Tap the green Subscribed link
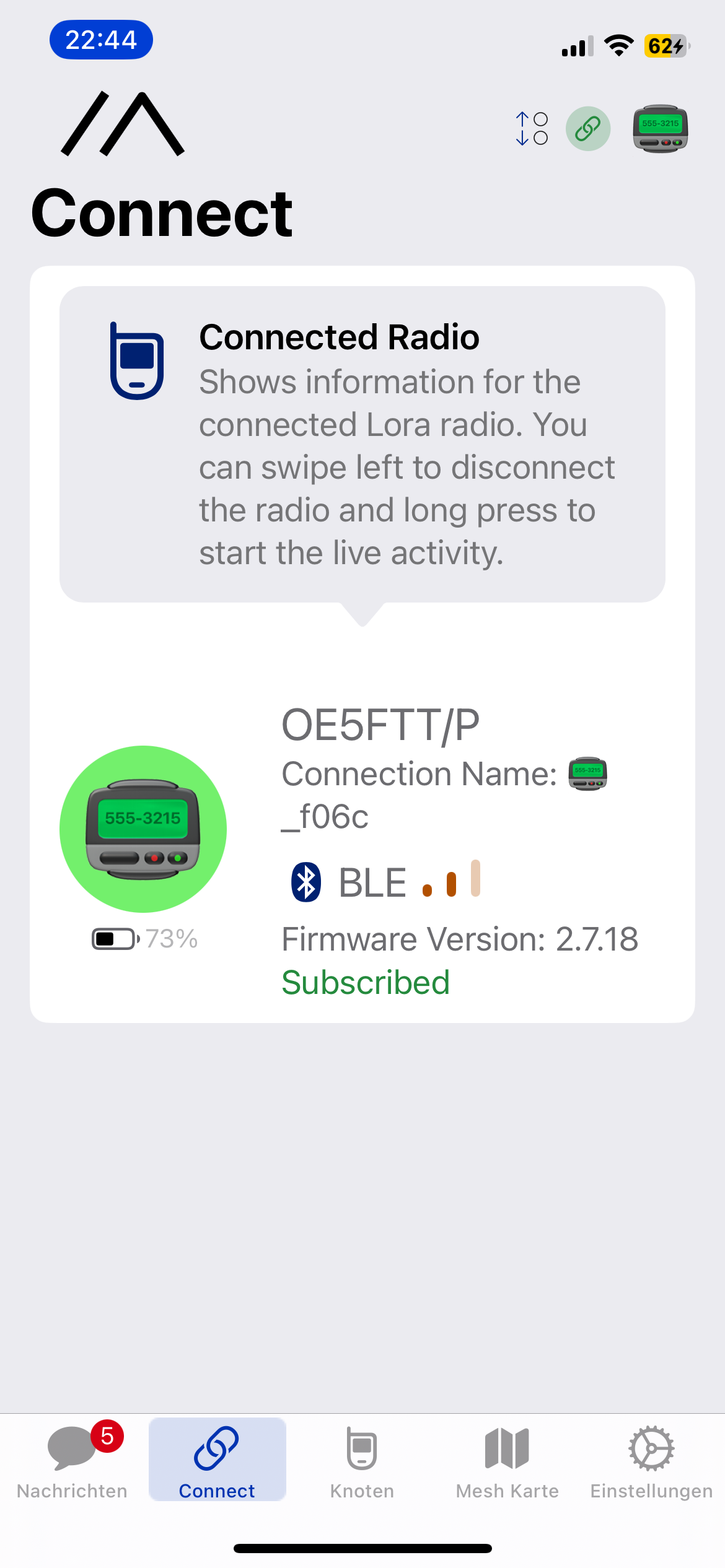The height and width of the screenshot is (1568, 725). coord(366,982)
